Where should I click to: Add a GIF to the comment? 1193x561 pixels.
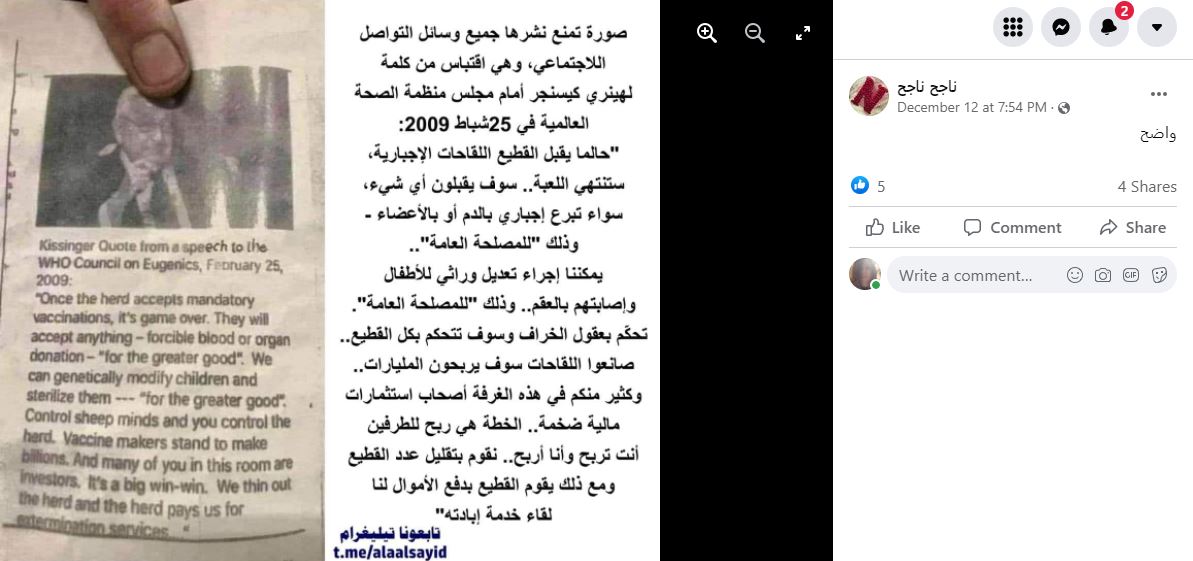[1131, 275]
